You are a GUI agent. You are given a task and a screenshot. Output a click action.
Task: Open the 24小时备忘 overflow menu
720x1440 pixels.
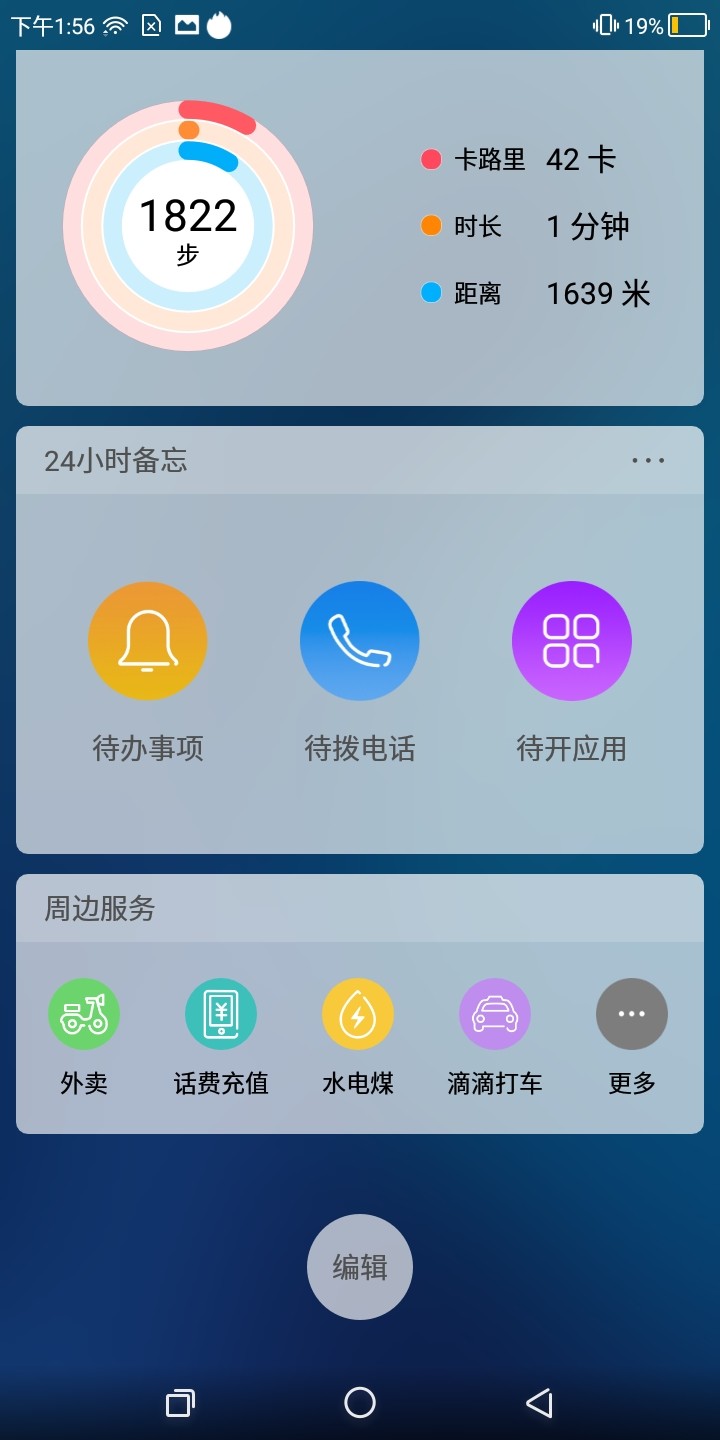[x=648, y=461]
